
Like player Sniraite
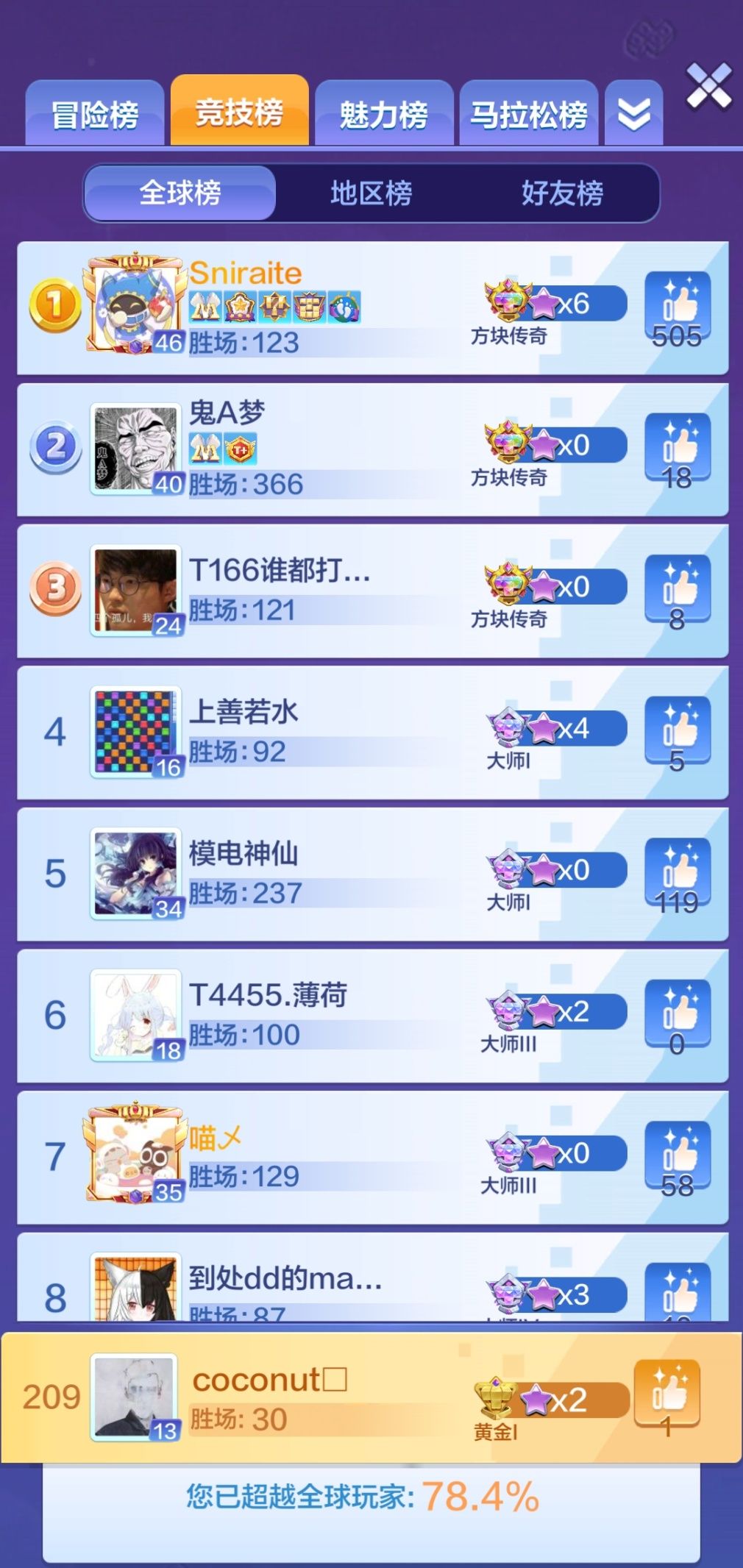[x=677, y=309]
